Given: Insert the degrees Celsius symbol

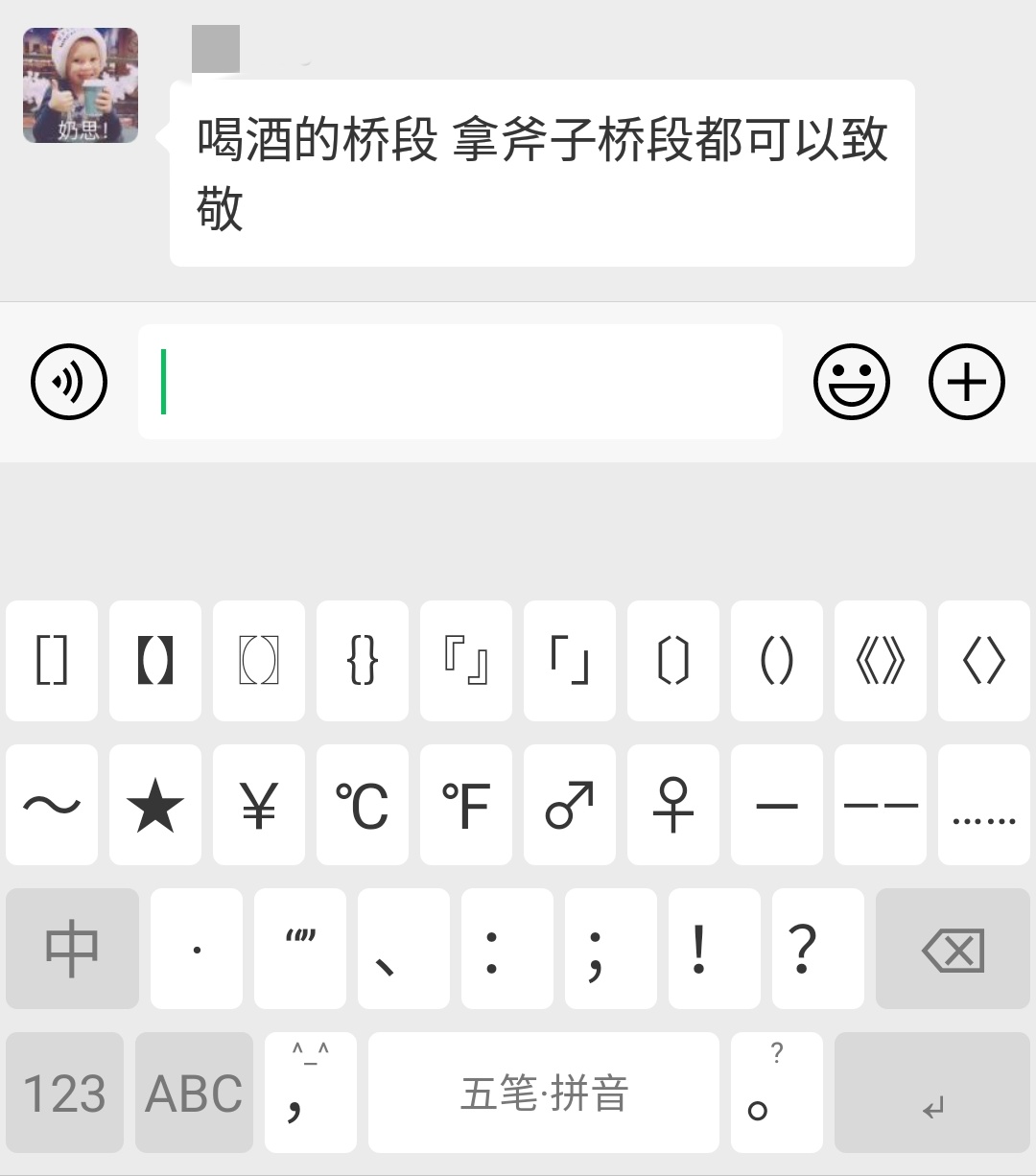Looking at the screenshot, I should click(x=363, y=805).
